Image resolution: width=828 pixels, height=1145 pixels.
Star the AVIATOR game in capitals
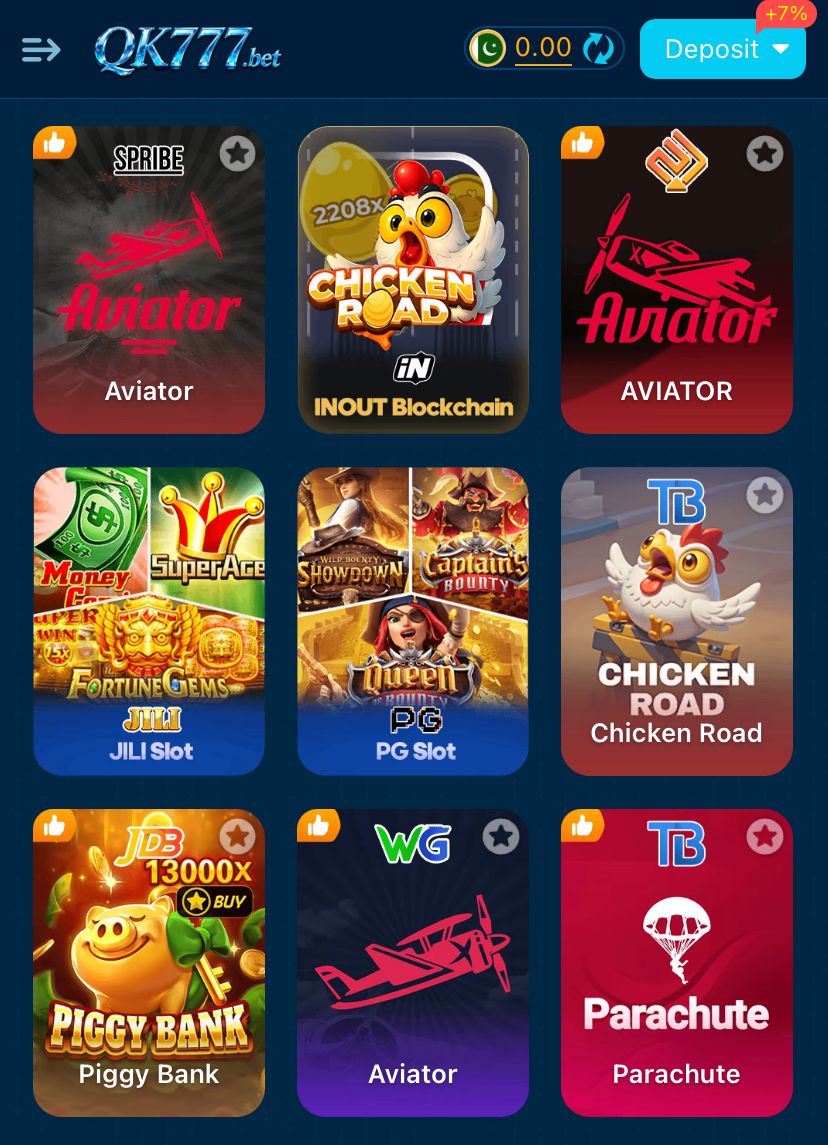pos(765,153)
